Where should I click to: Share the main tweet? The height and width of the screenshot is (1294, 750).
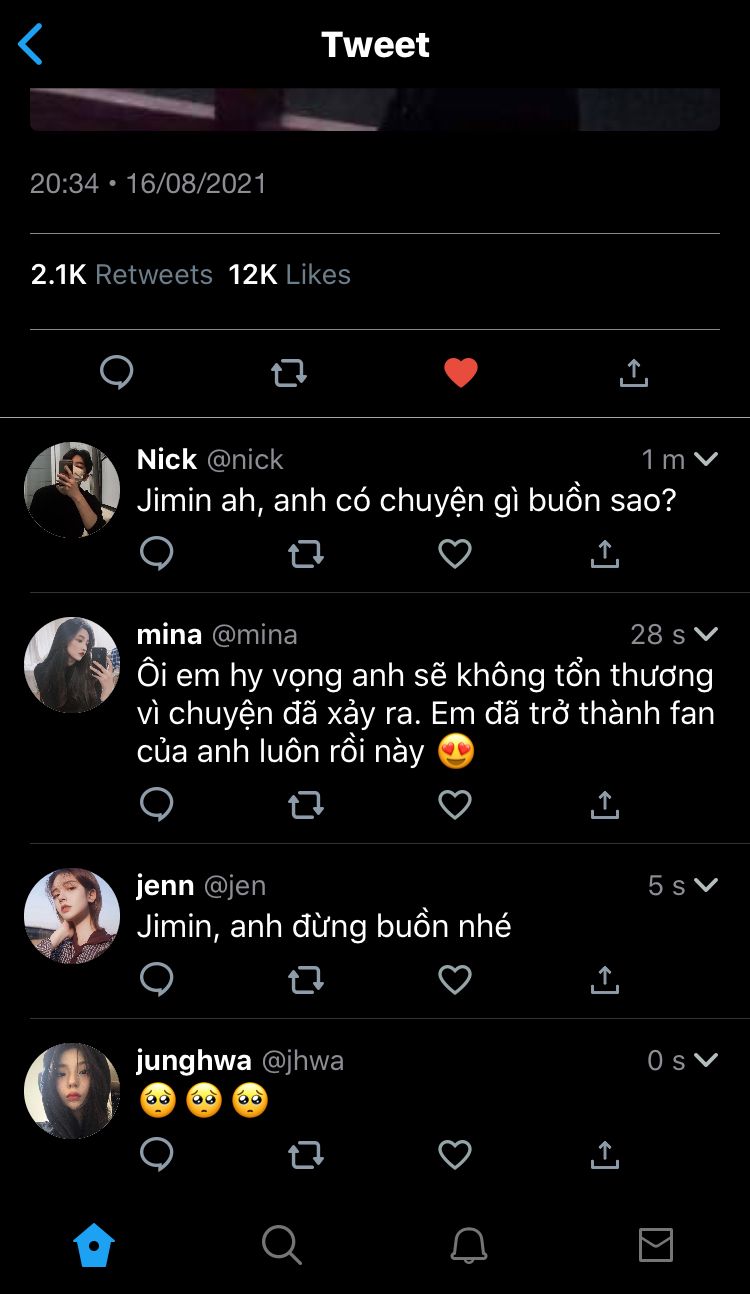point(633,373)
